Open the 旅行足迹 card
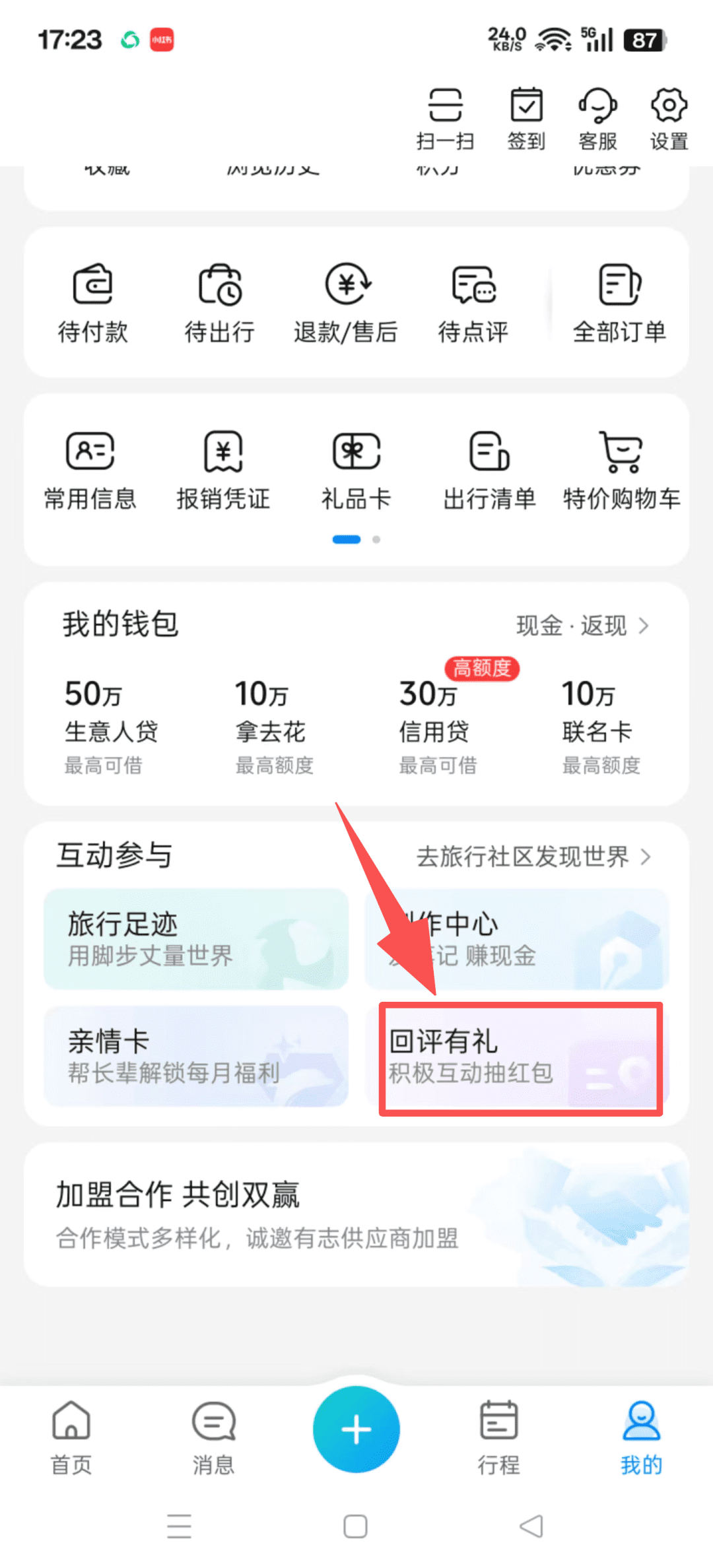 click(196, 938)
